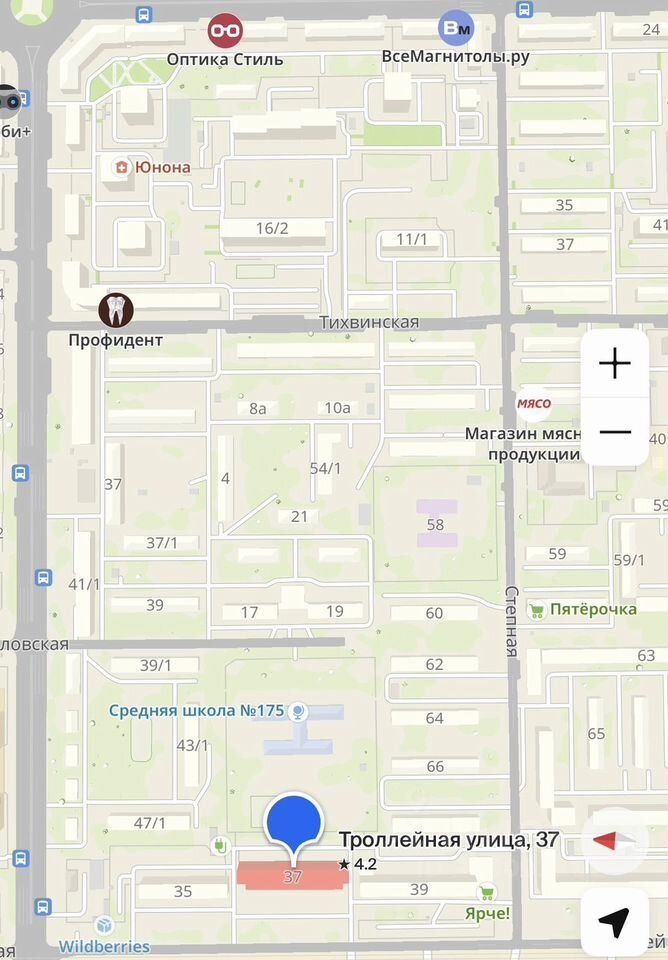Select the Ярче! shop marker
668x960 pixels.
[x=487, y=893]
